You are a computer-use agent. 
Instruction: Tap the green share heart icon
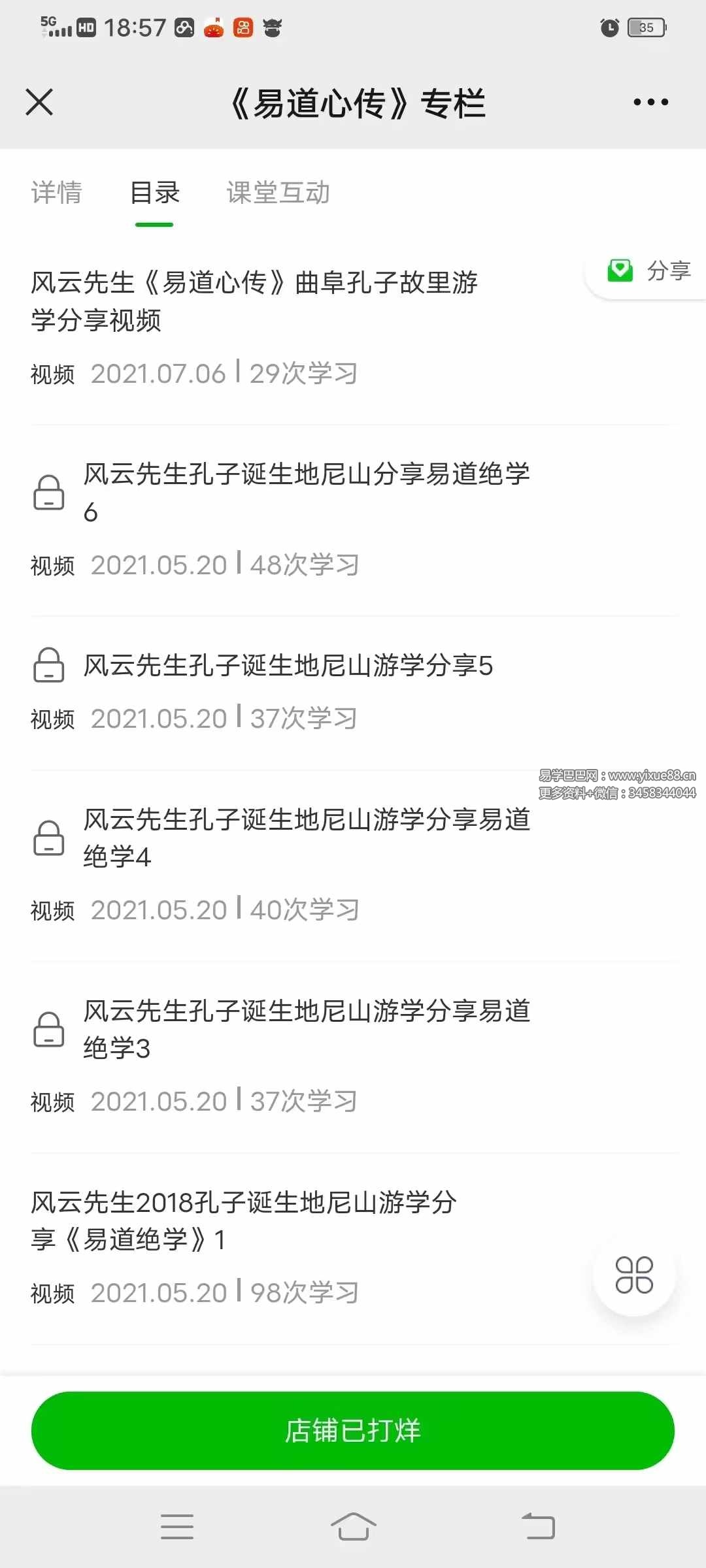coord(620,270)
